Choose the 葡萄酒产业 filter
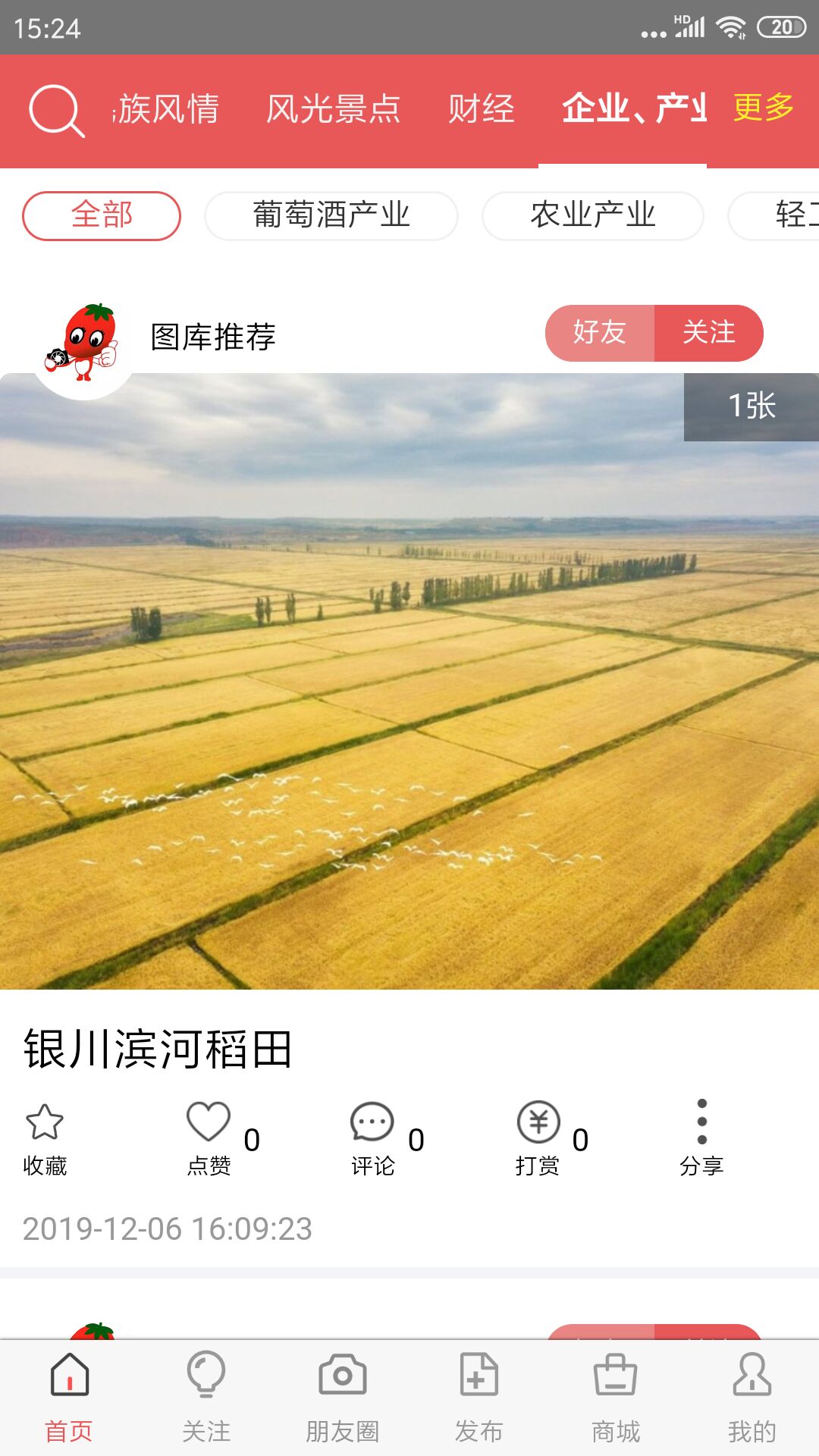Image resolution: width=819 pixels, height=1456 pixels. 331,215
